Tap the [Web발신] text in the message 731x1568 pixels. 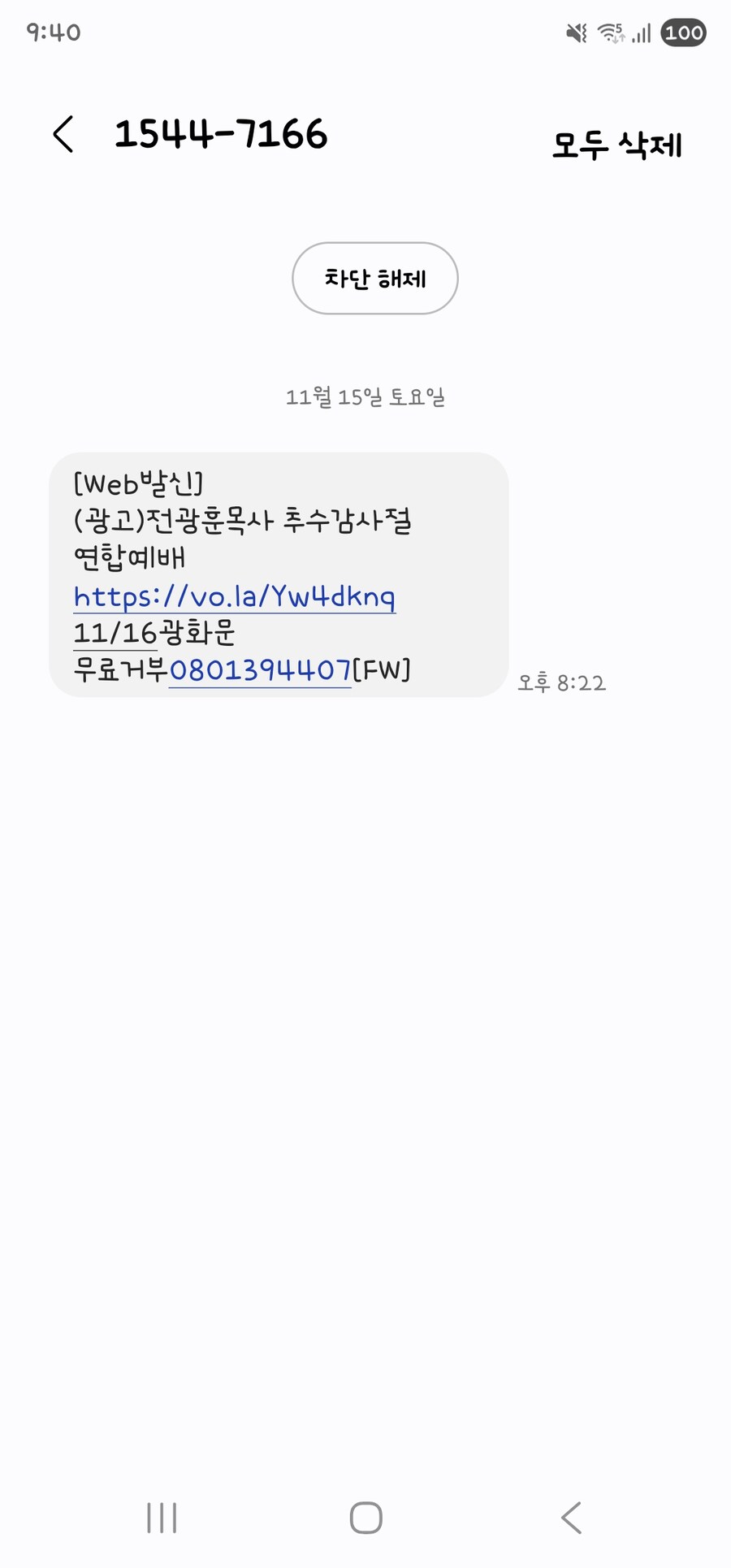[139, 483]
